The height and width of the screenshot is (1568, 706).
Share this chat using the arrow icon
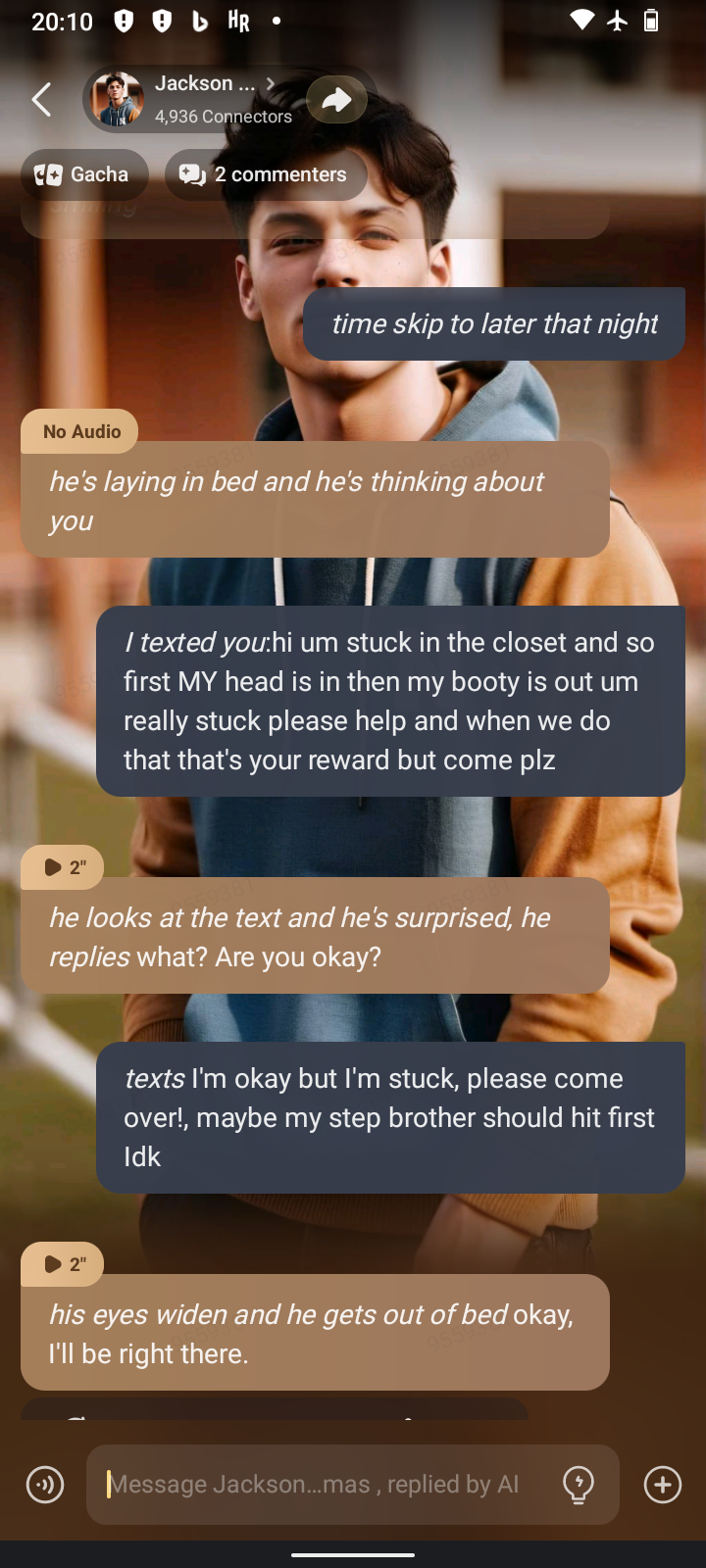click(x=336, y=99)
